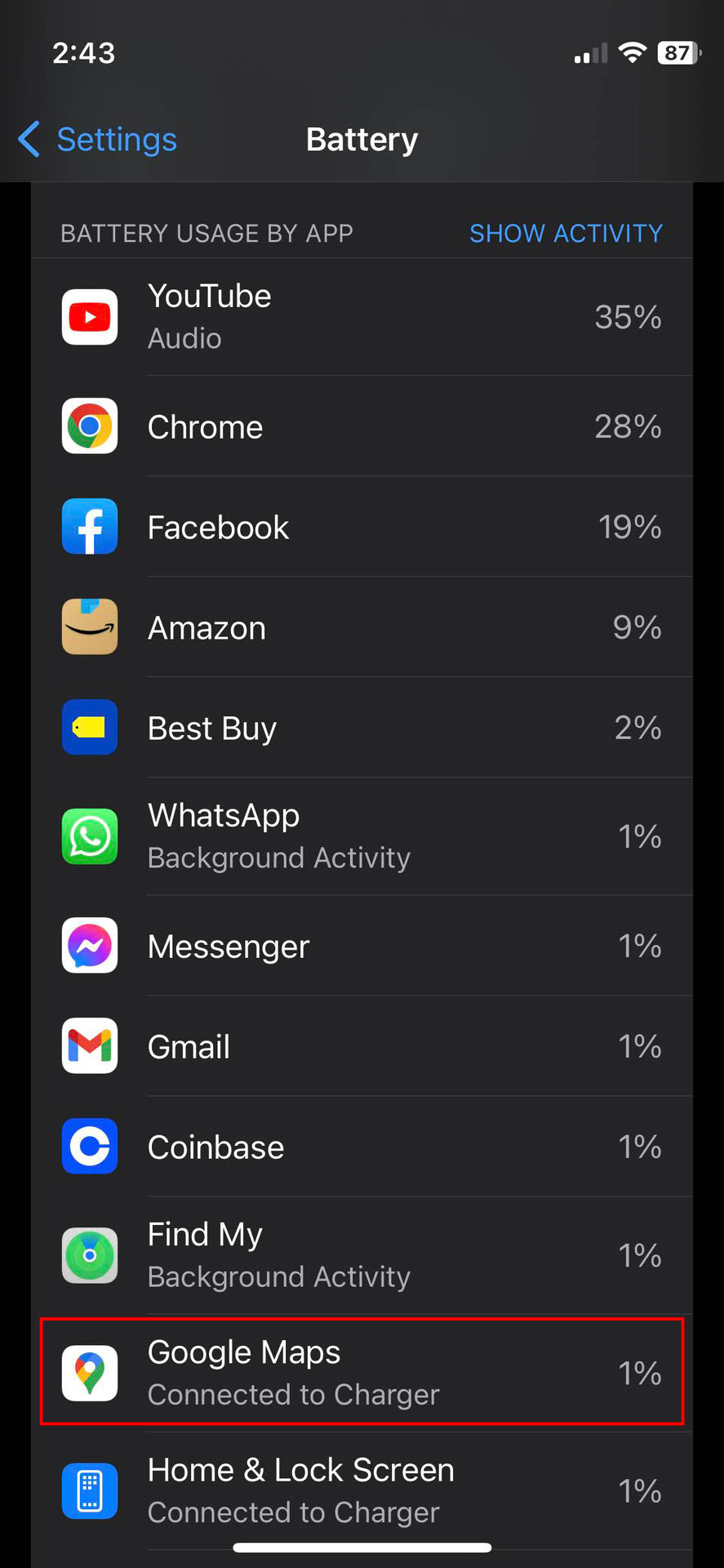724x1568 pixels.
Task: Go back to Settings
Action: (x=98, y=140)
